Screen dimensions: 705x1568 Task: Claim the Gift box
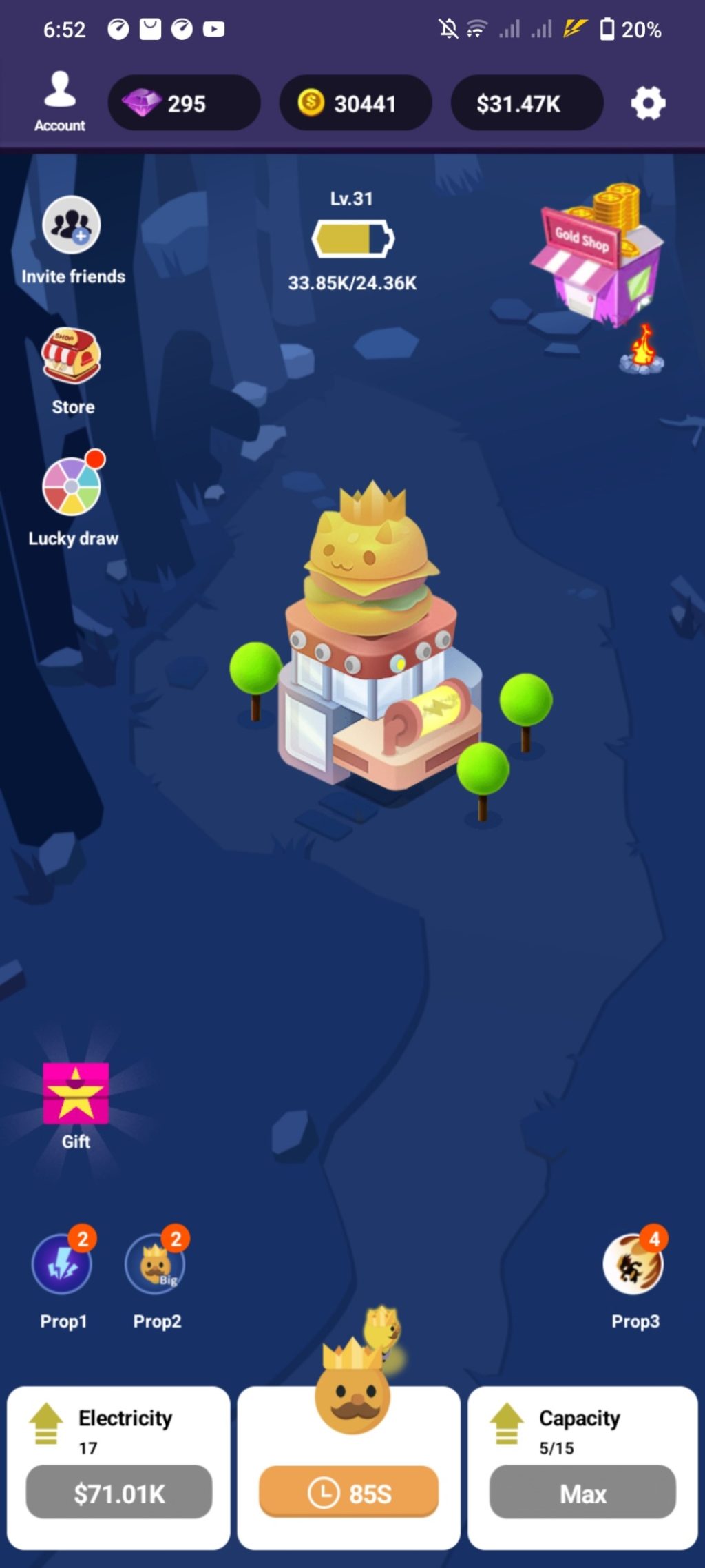[x=76, y=1093]
